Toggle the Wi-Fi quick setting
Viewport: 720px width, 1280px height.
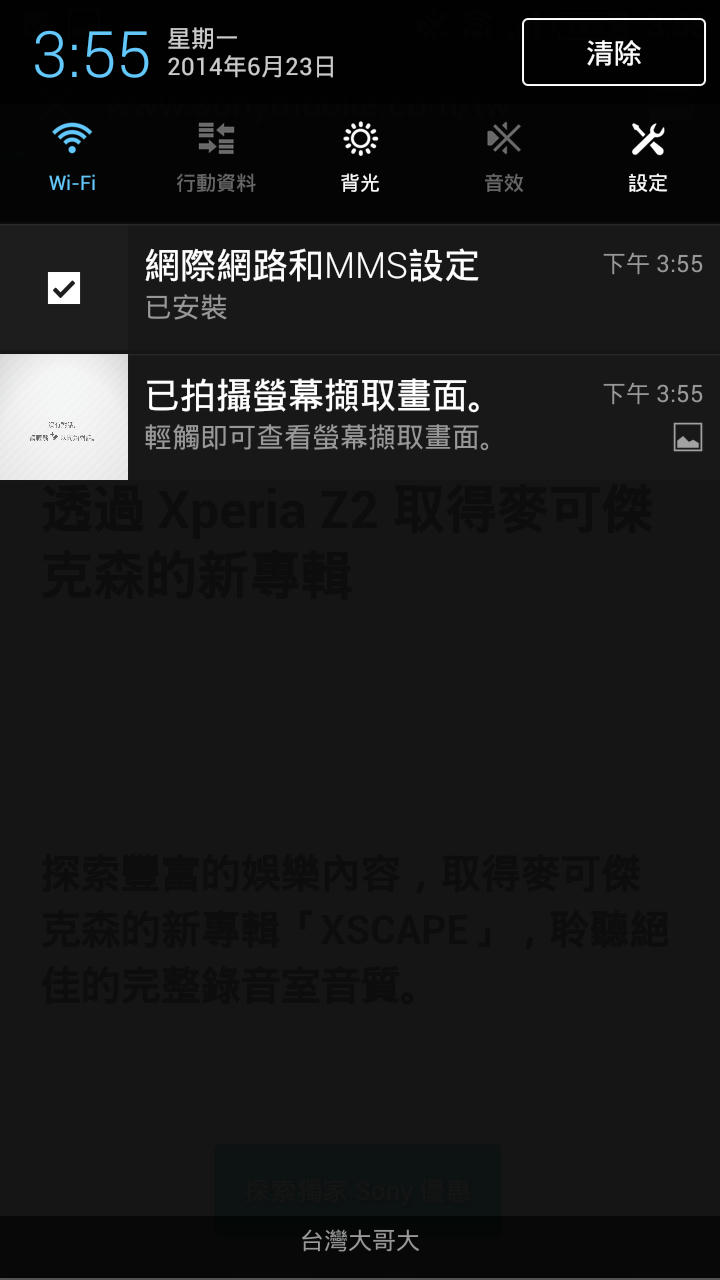(72, 157)
